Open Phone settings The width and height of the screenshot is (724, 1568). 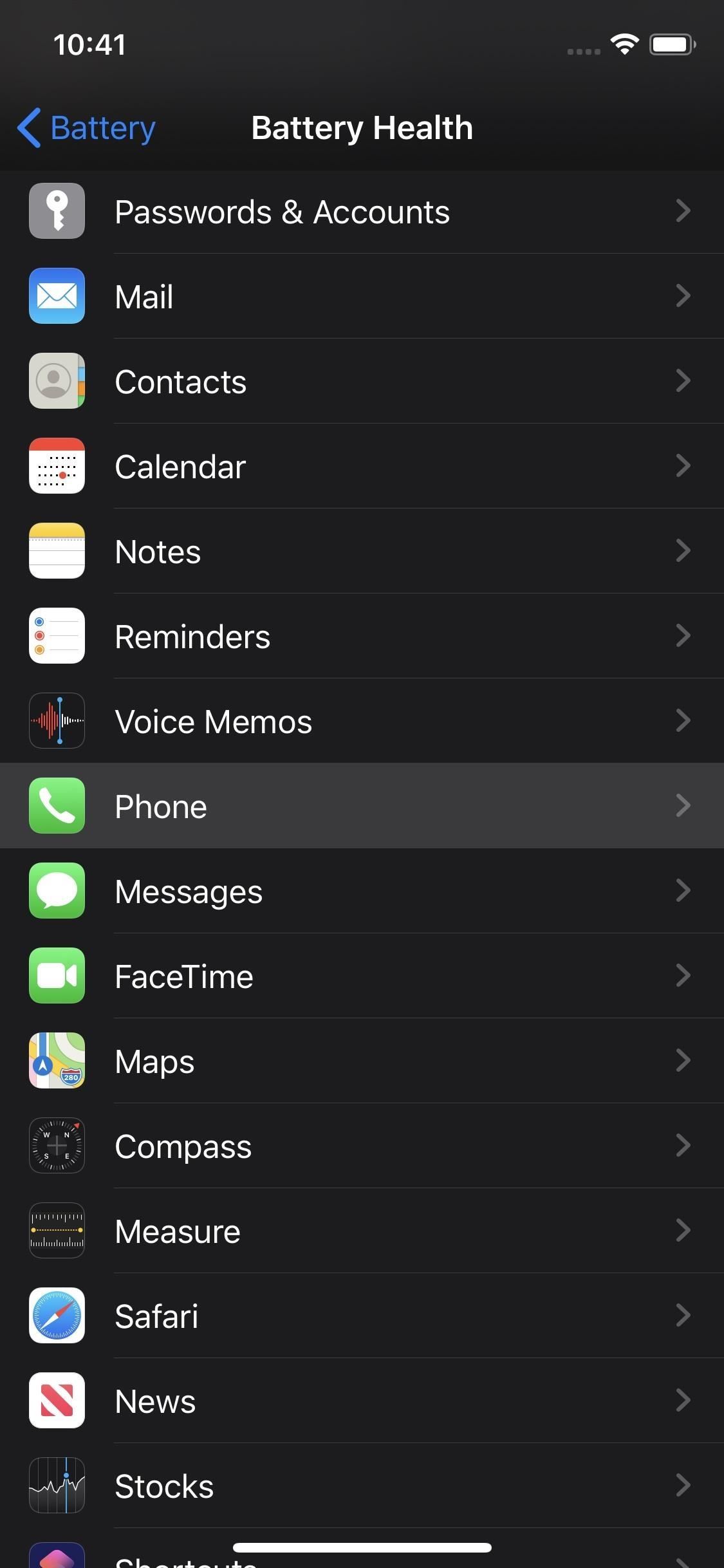tap(362, 806)
